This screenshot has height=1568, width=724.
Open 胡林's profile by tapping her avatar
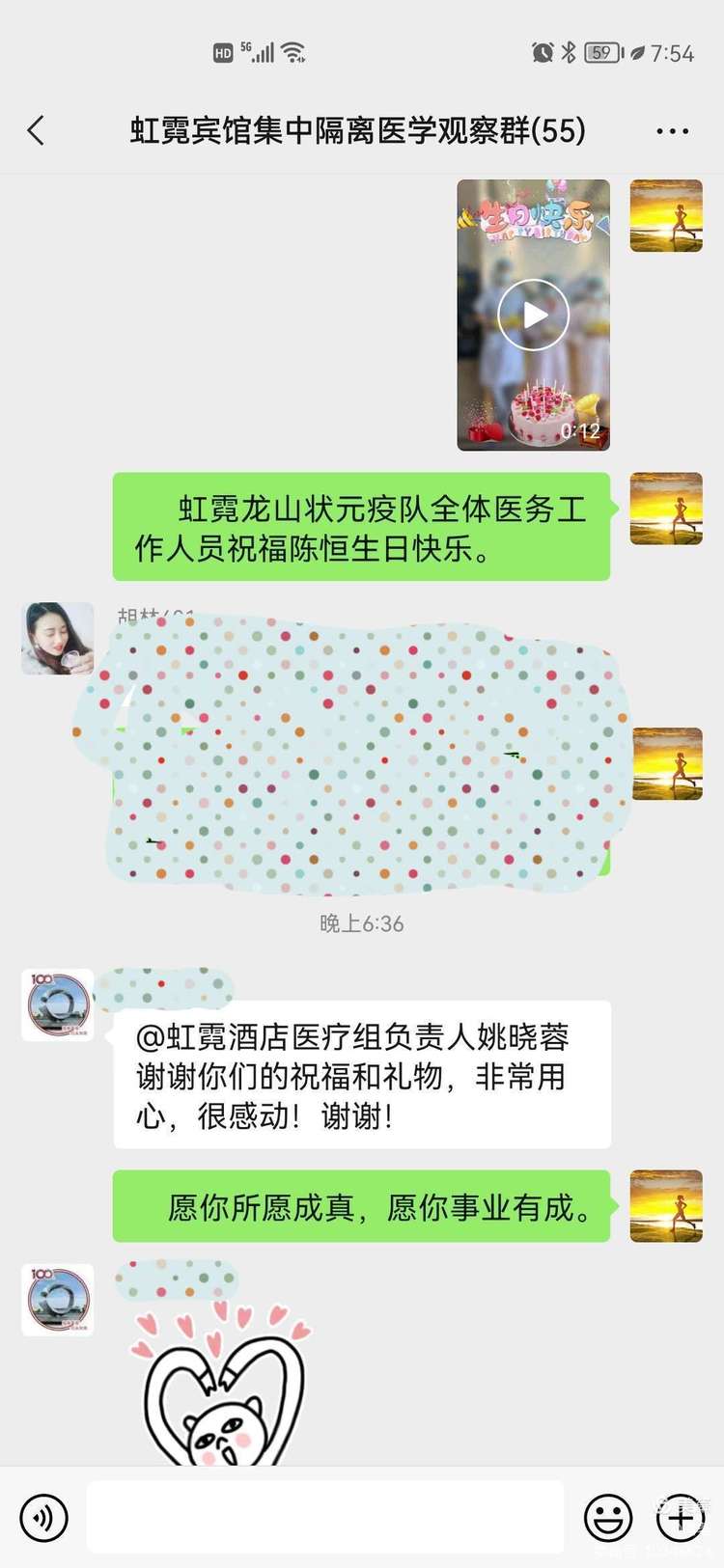point(56,638)
